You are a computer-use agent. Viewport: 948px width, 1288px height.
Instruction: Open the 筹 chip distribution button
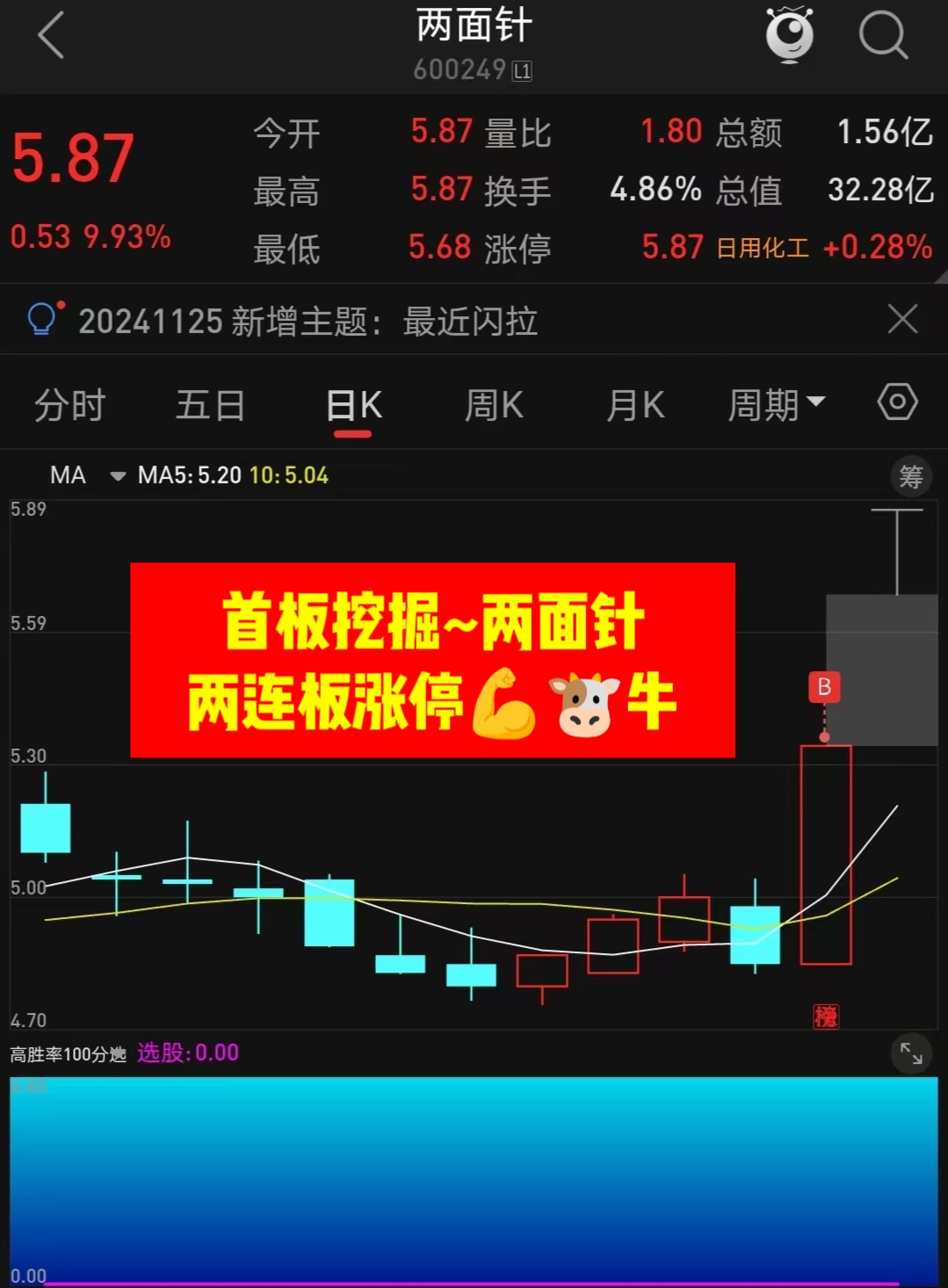[911, 476]
